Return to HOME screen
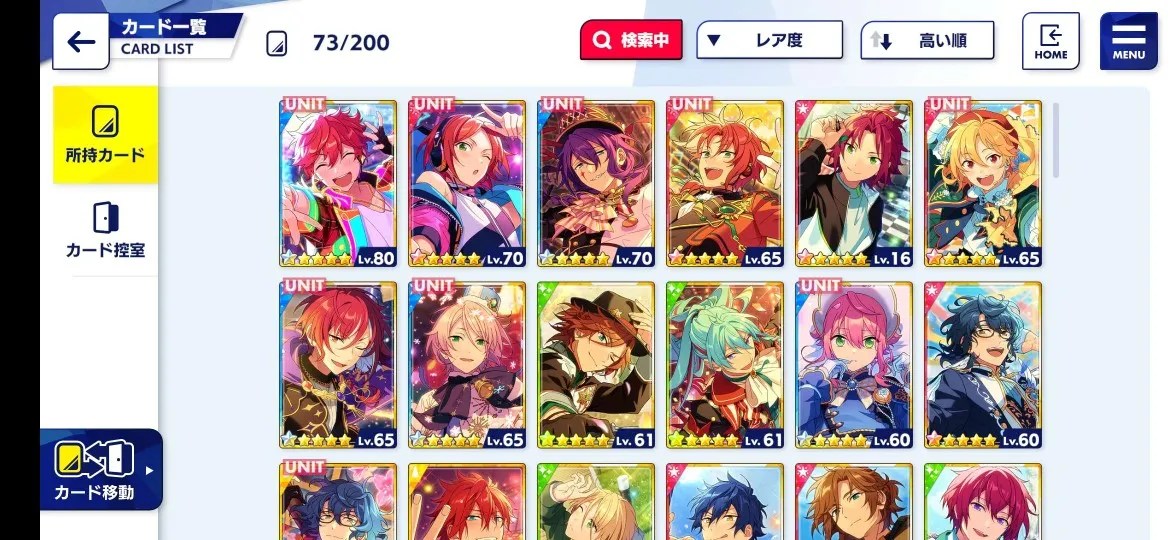 point(1050,41)
